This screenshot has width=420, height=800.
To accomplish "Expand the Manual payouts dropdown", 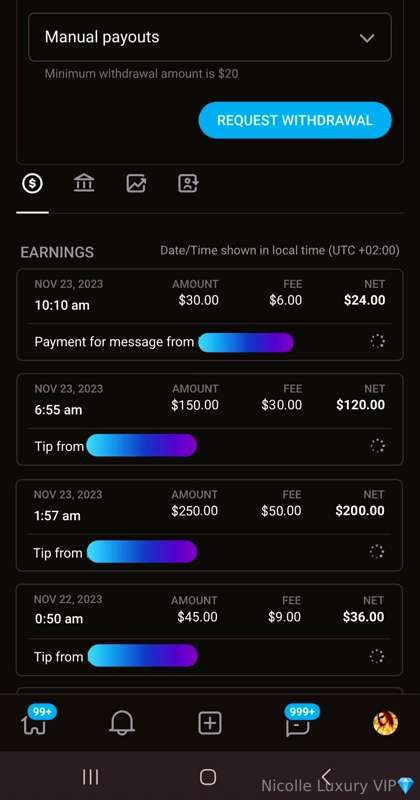I will point(210,37).
